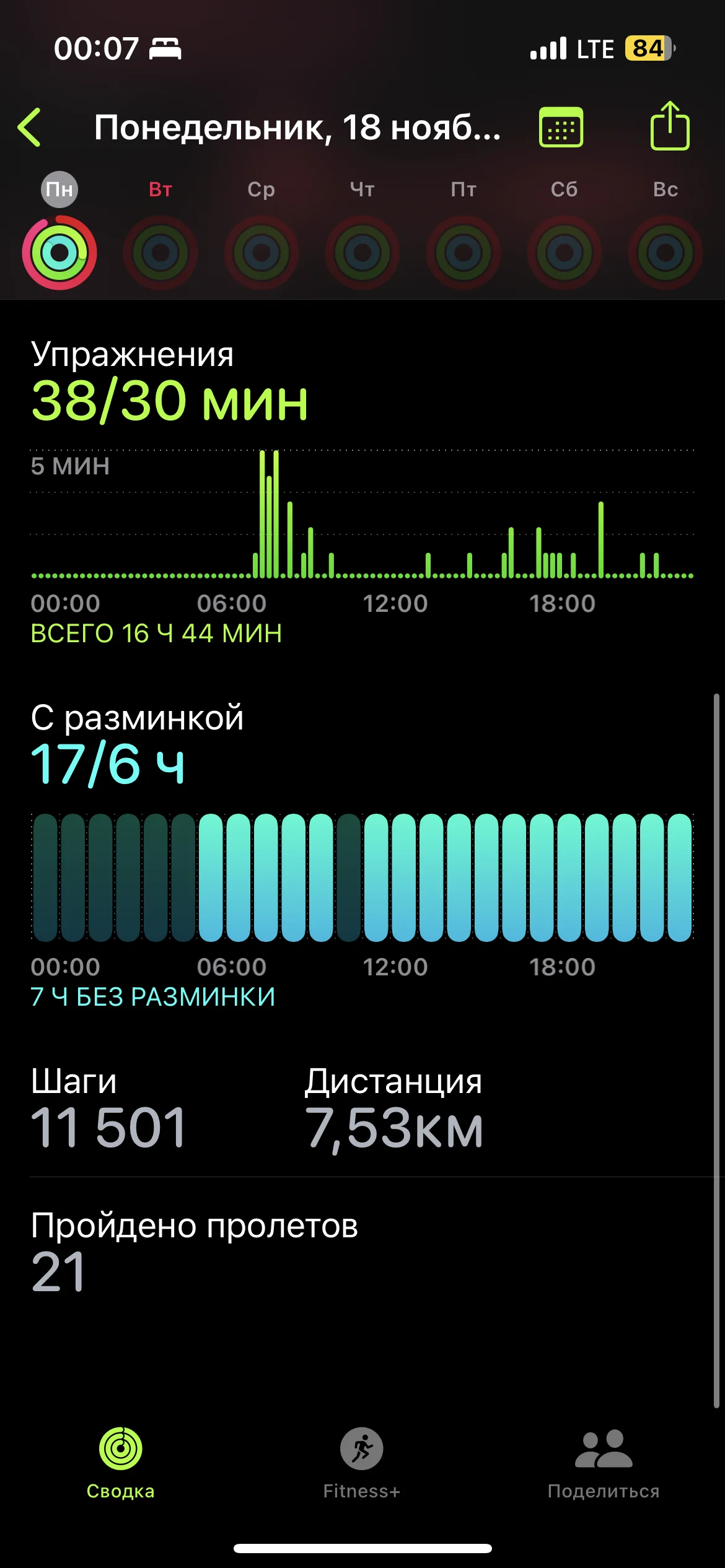Image resolution: width=725 pixels, height=1568 pixels.
Task: Open the Поделиться tab
Action: pyautogui.click(x=604, y=1464)
